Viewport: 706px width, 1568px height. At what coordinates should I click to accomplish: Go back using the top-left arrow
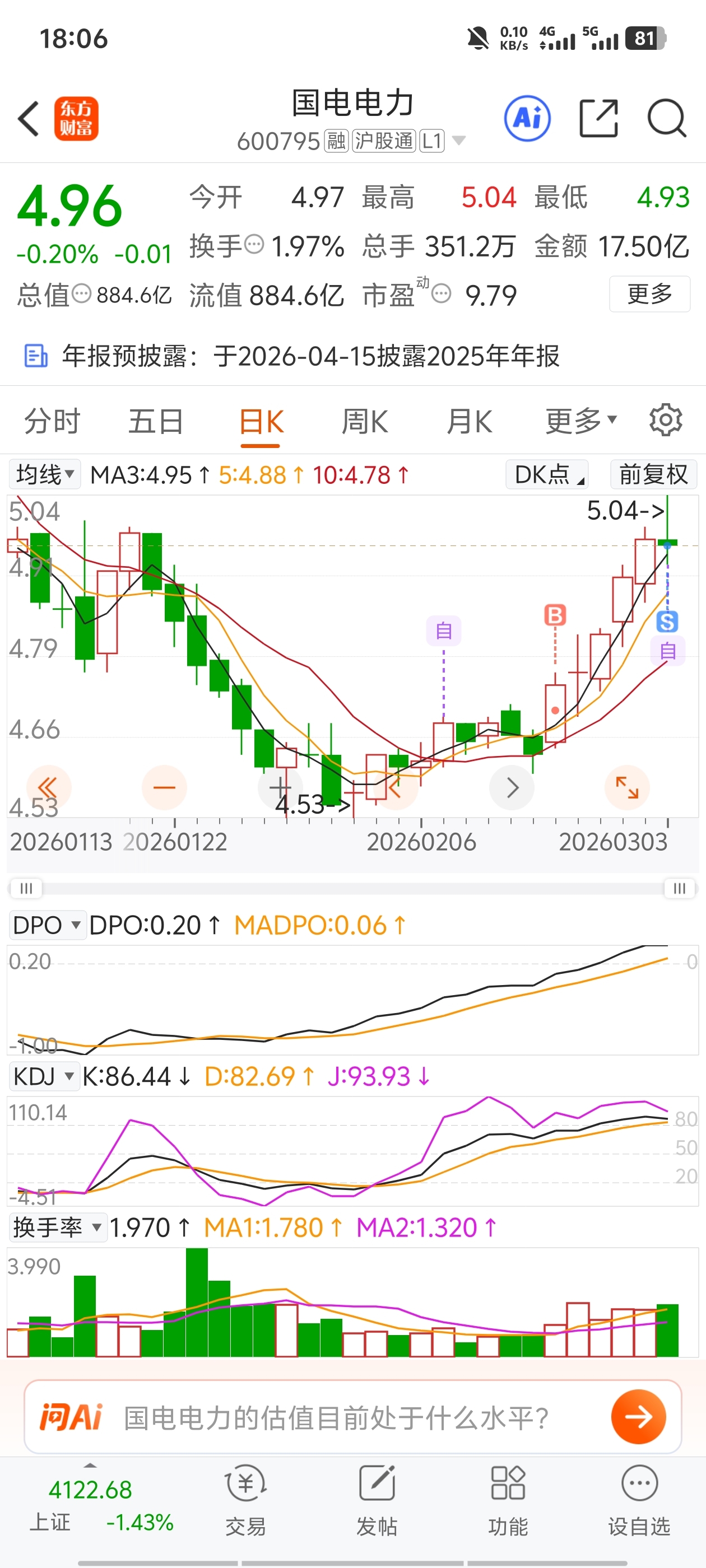pyautogui.click(x=29, y=118)
